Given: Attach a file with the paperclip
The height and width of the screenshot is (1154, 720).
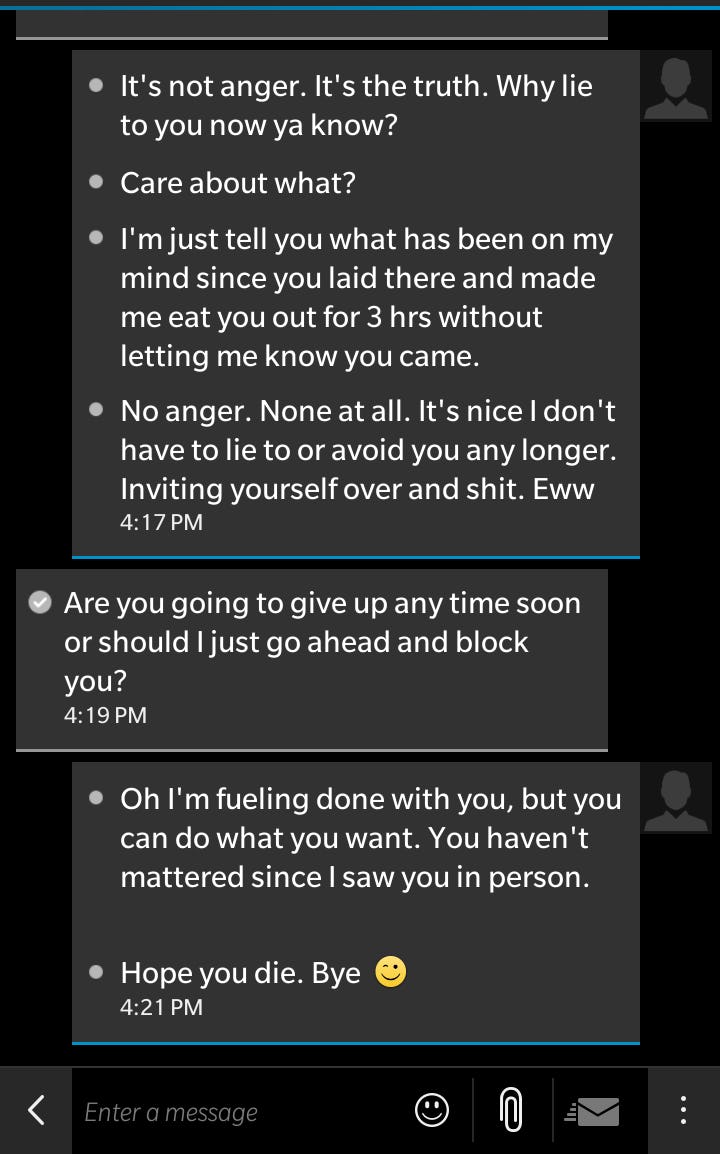Looking at the screenshot, I should pyautogui.click(x=511, y=1110).
